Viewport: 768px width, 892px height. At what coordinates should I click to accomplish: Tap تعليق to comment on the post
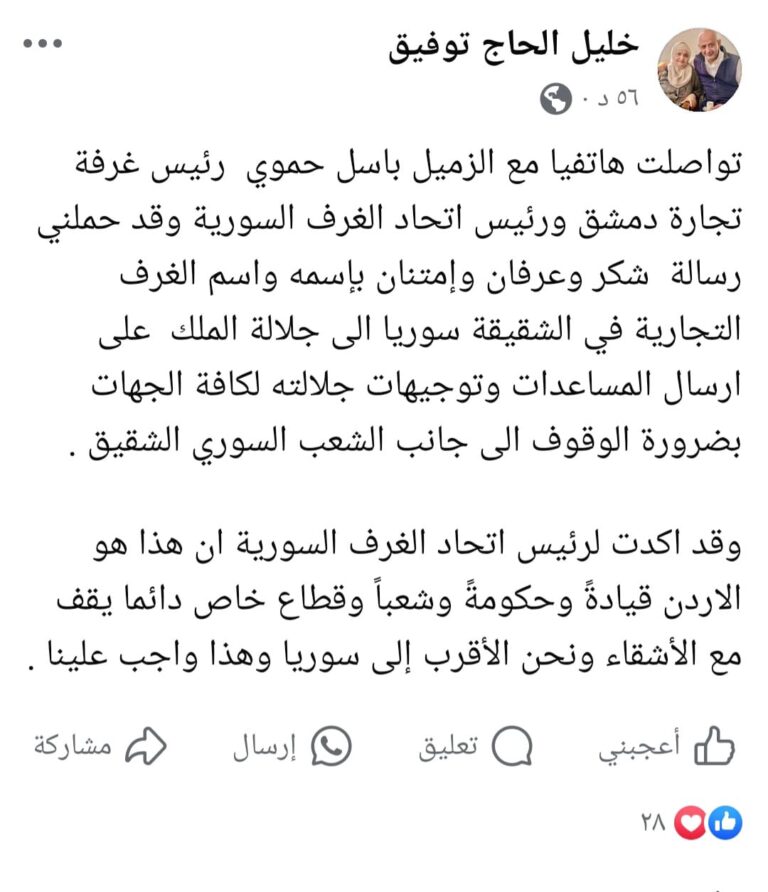tap(475, 746)
